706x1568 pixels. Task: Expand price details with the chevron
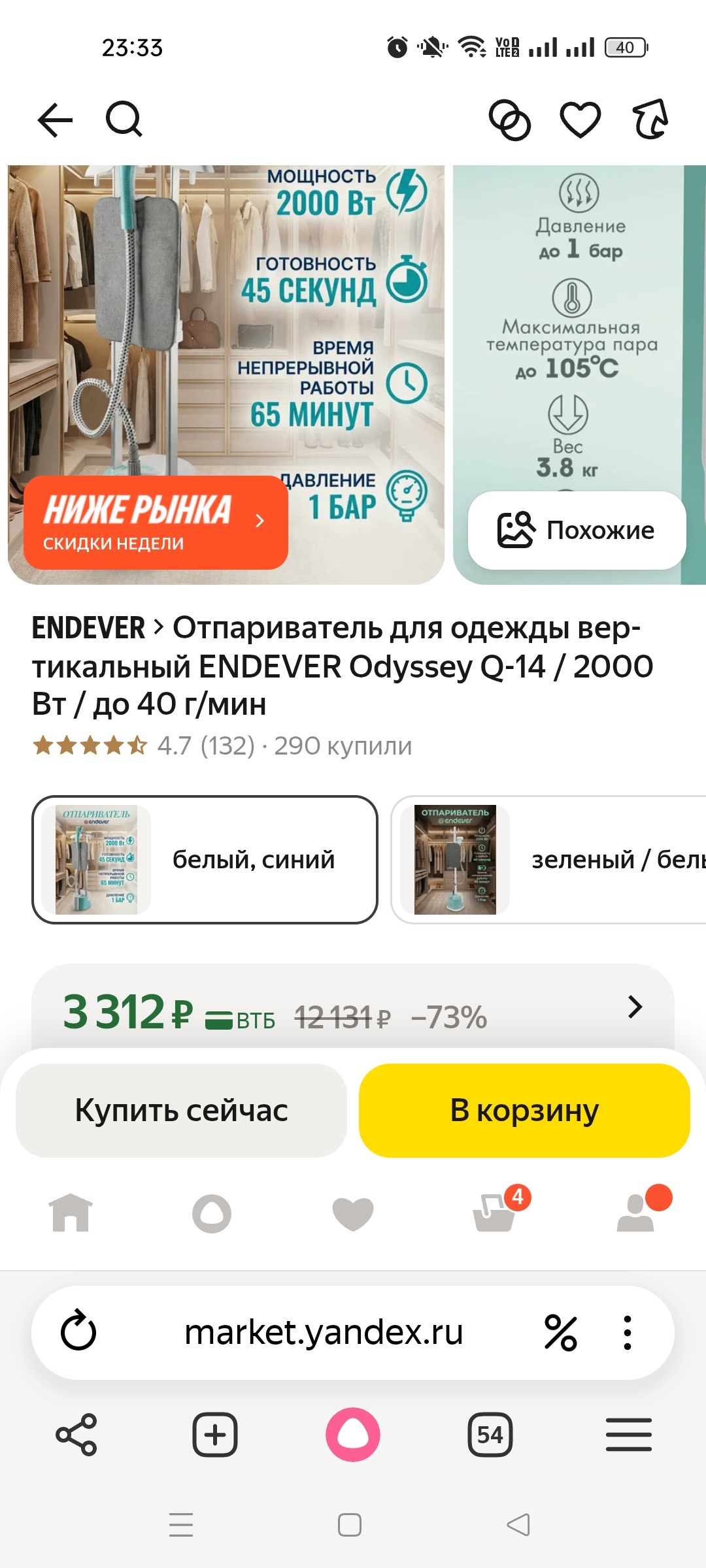click(x=635, y=1007)
